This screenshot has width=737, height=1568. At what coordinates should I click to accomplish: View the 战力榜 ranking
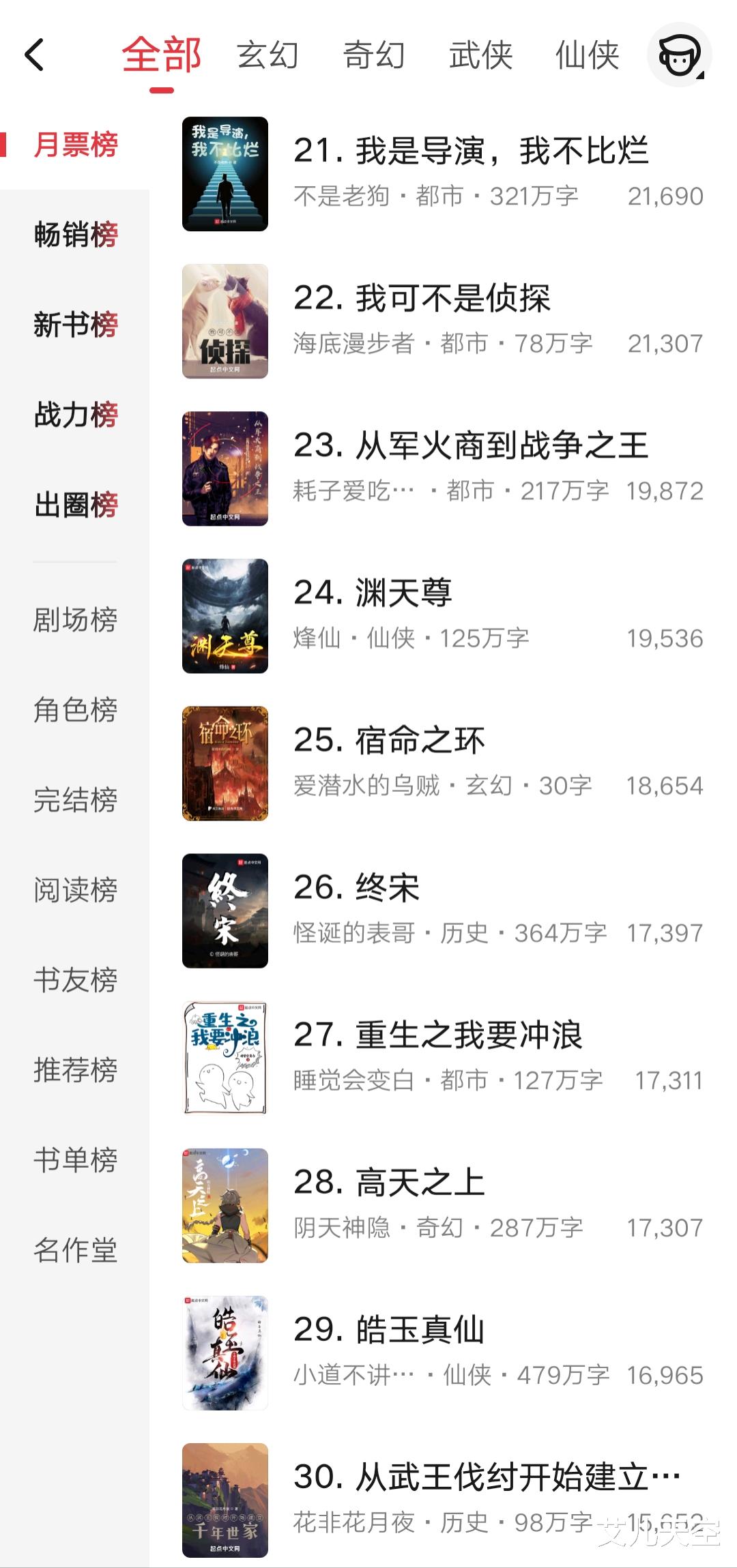pos(76,415)
